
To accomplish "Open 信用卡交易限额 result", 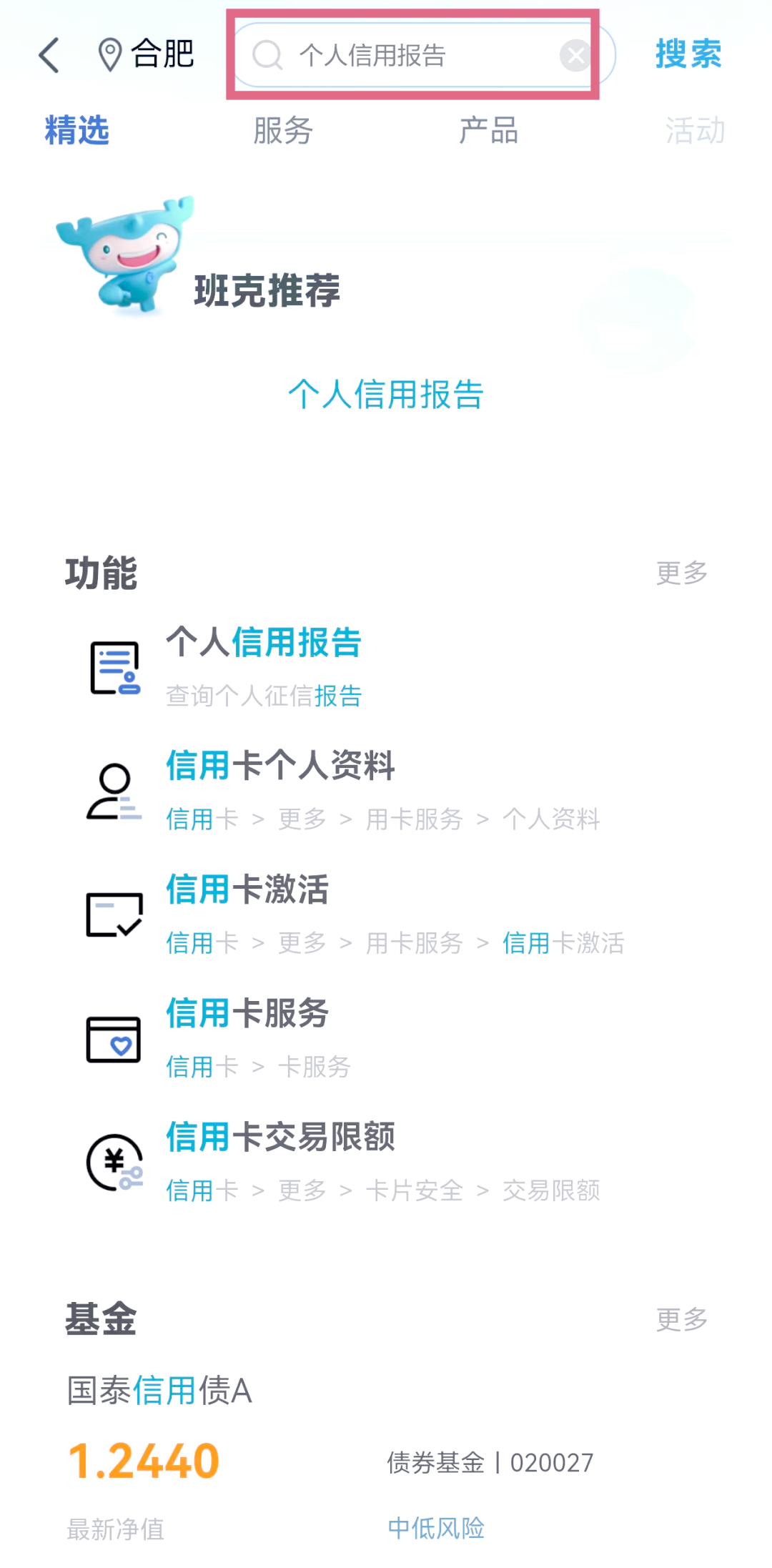I will 280,1161.
